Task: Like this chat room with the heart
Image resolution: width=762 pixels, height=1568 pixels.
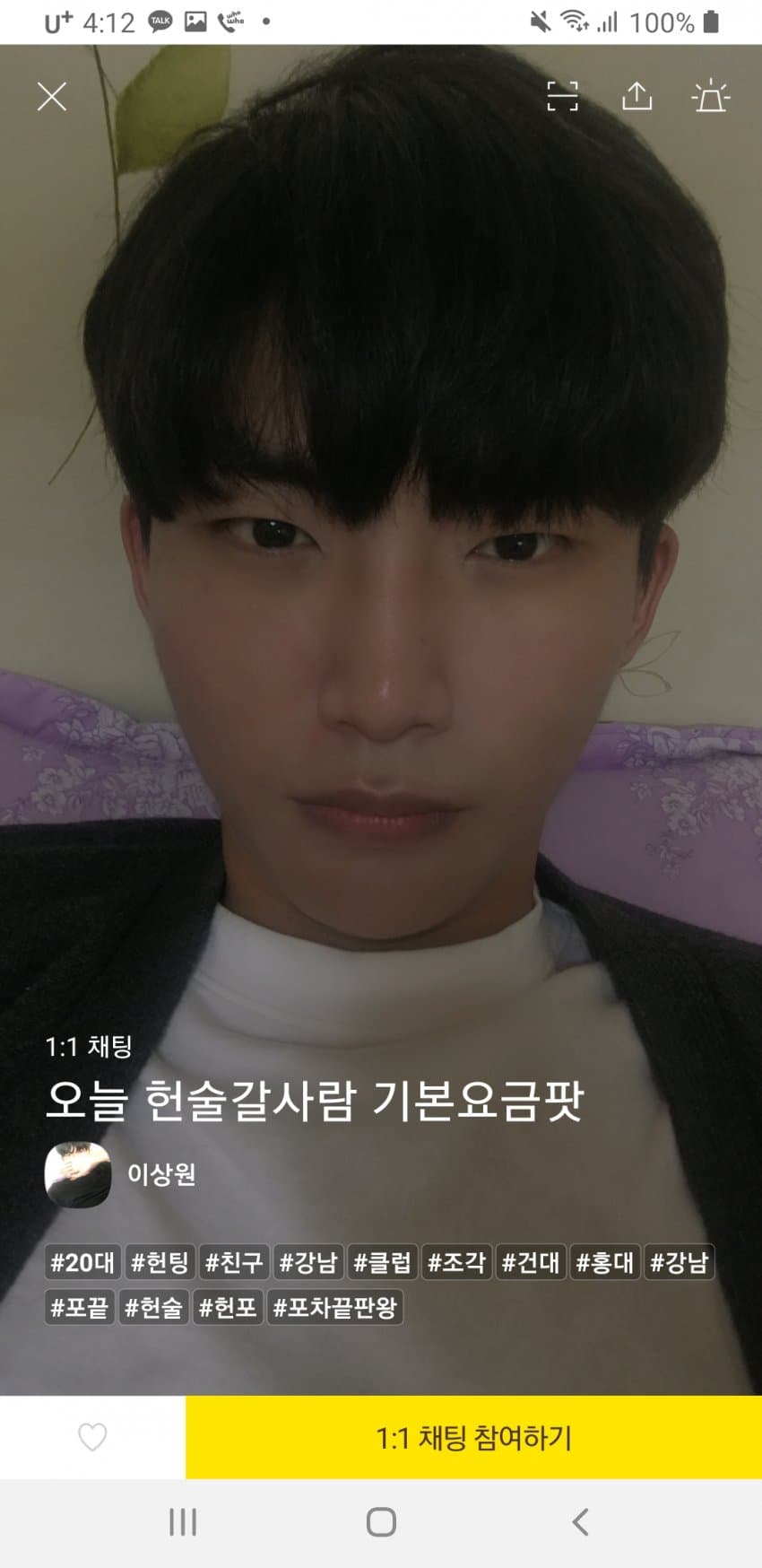Action: click(92, 1437)
